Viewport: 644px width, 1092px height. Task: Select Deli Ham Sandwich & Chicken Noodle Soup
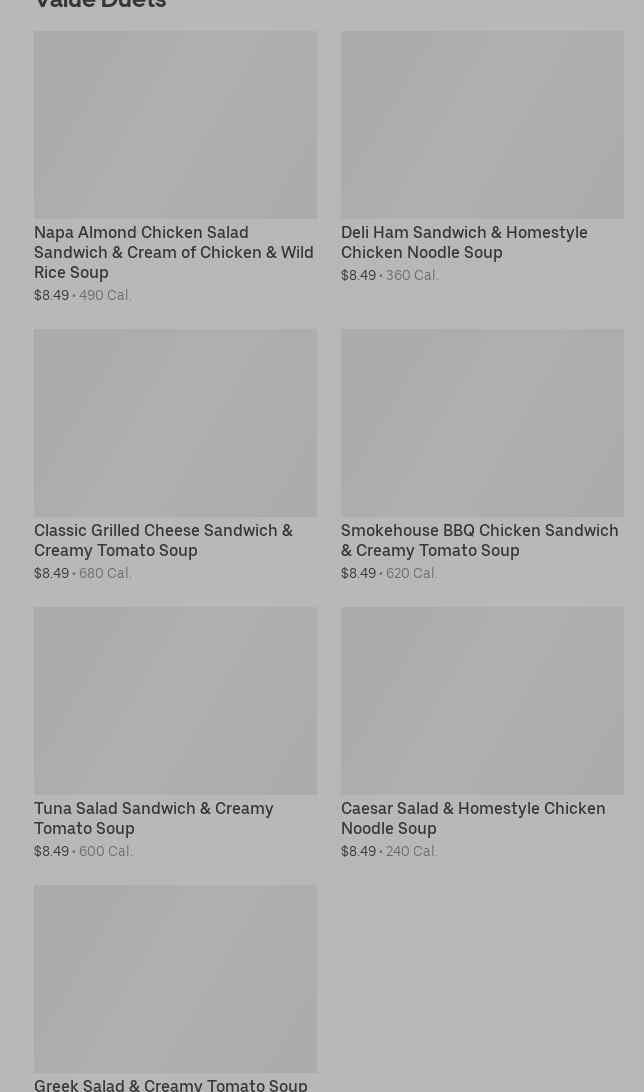(482, 157)
